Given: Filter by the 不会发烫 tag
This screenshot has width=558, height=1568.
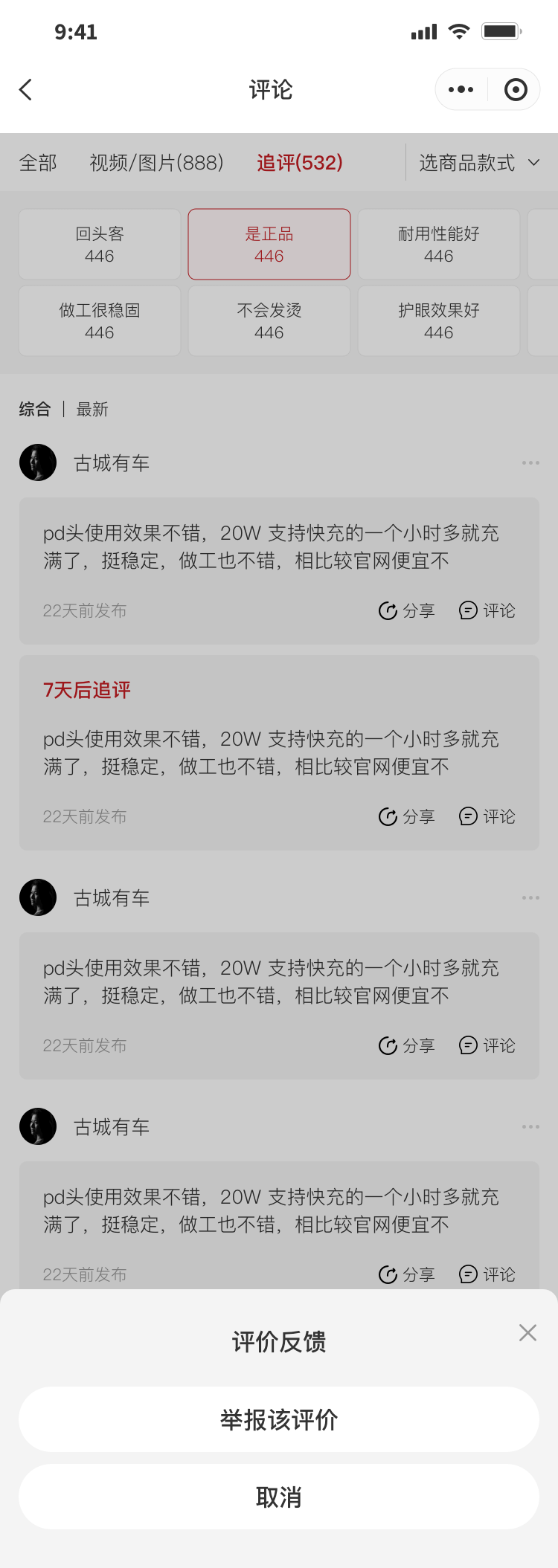Looking at the screenshot, I should click(269, 321).
